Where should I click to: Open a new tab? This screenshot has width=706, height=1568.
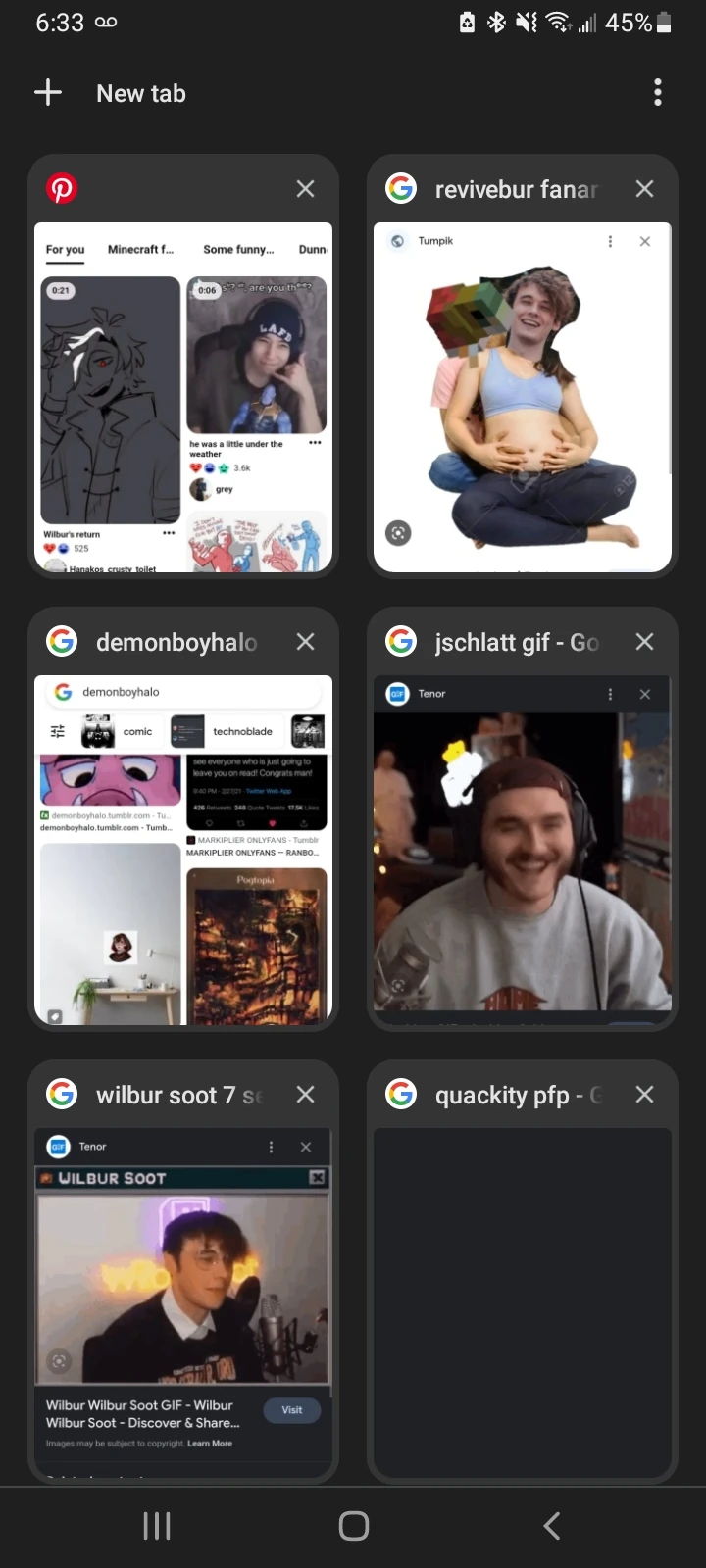[x=110, y=93]
